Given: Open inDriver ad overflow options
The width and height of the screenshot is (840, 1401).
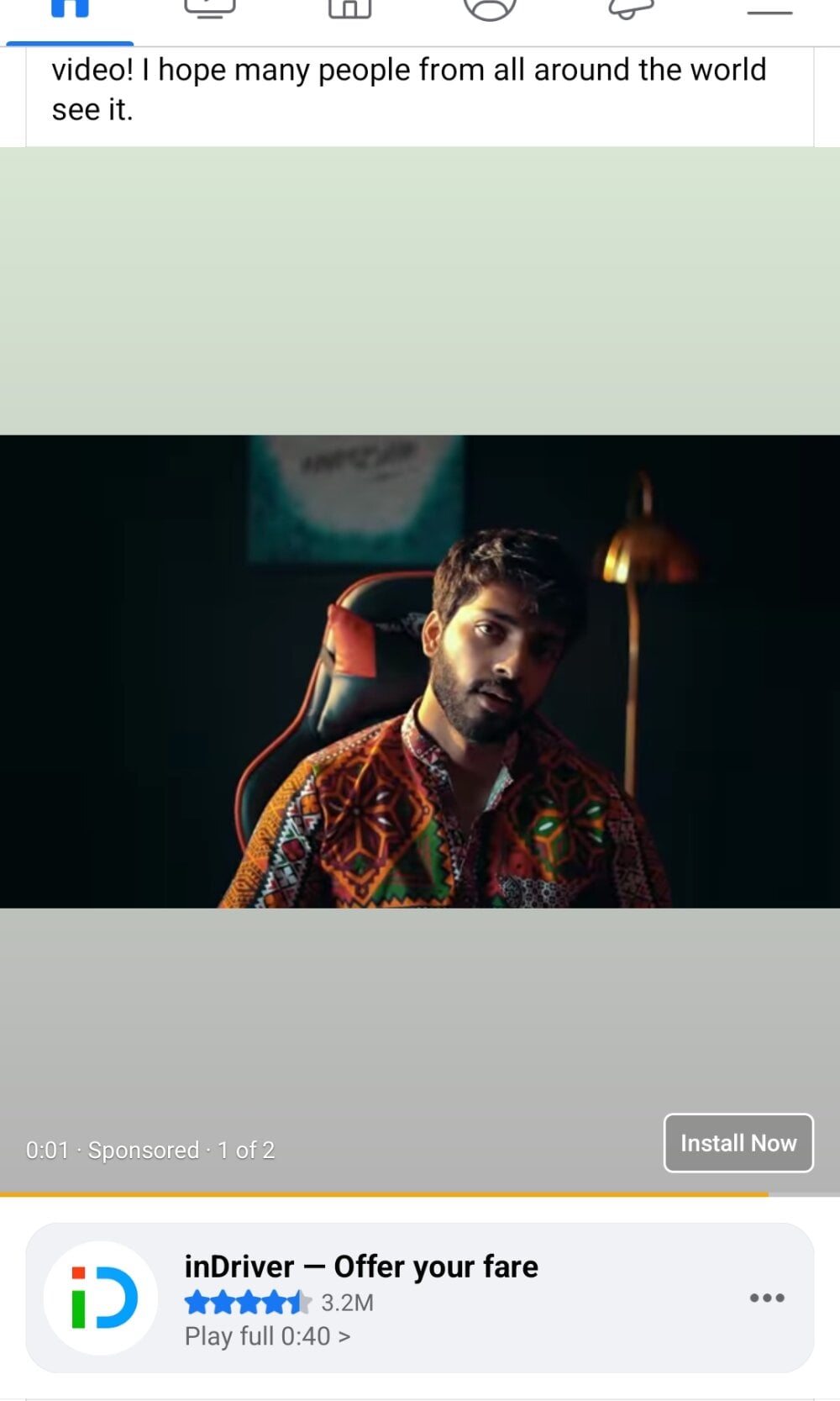Looking at the screenshot, I should tap(766, 1298).
